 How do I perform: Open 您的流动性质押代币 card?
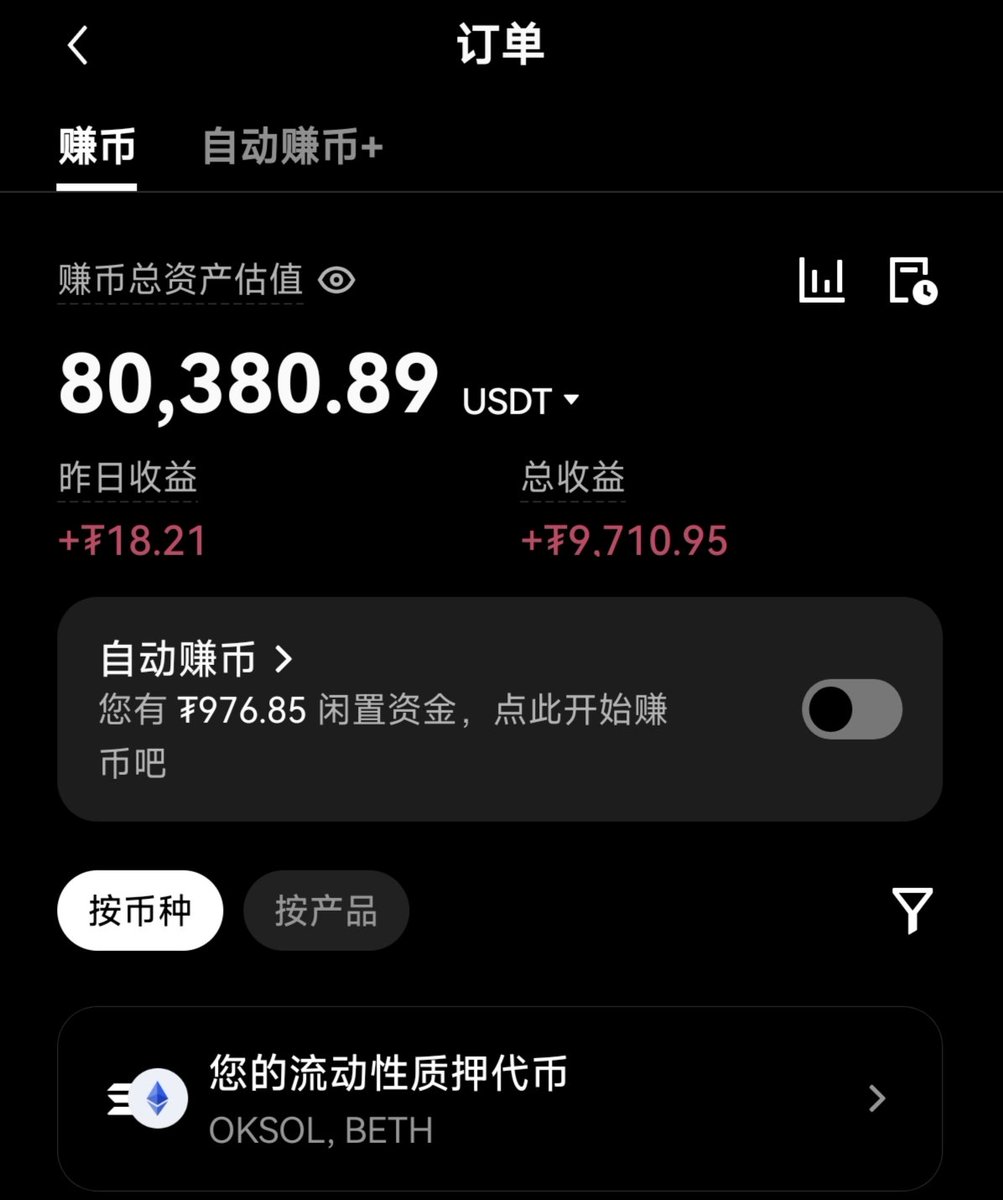click(499, 1098)
